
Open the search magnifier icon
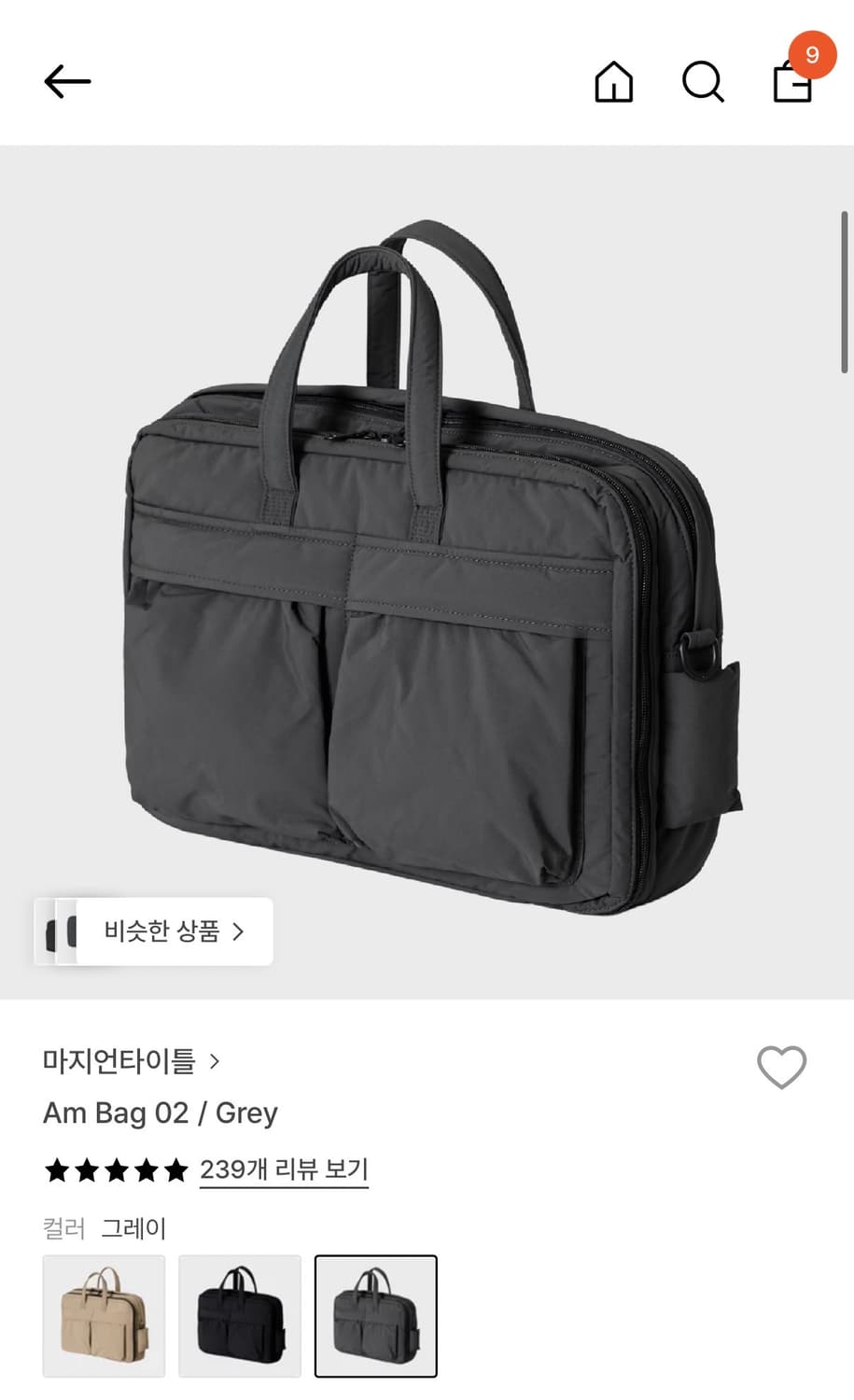[703, 83]
